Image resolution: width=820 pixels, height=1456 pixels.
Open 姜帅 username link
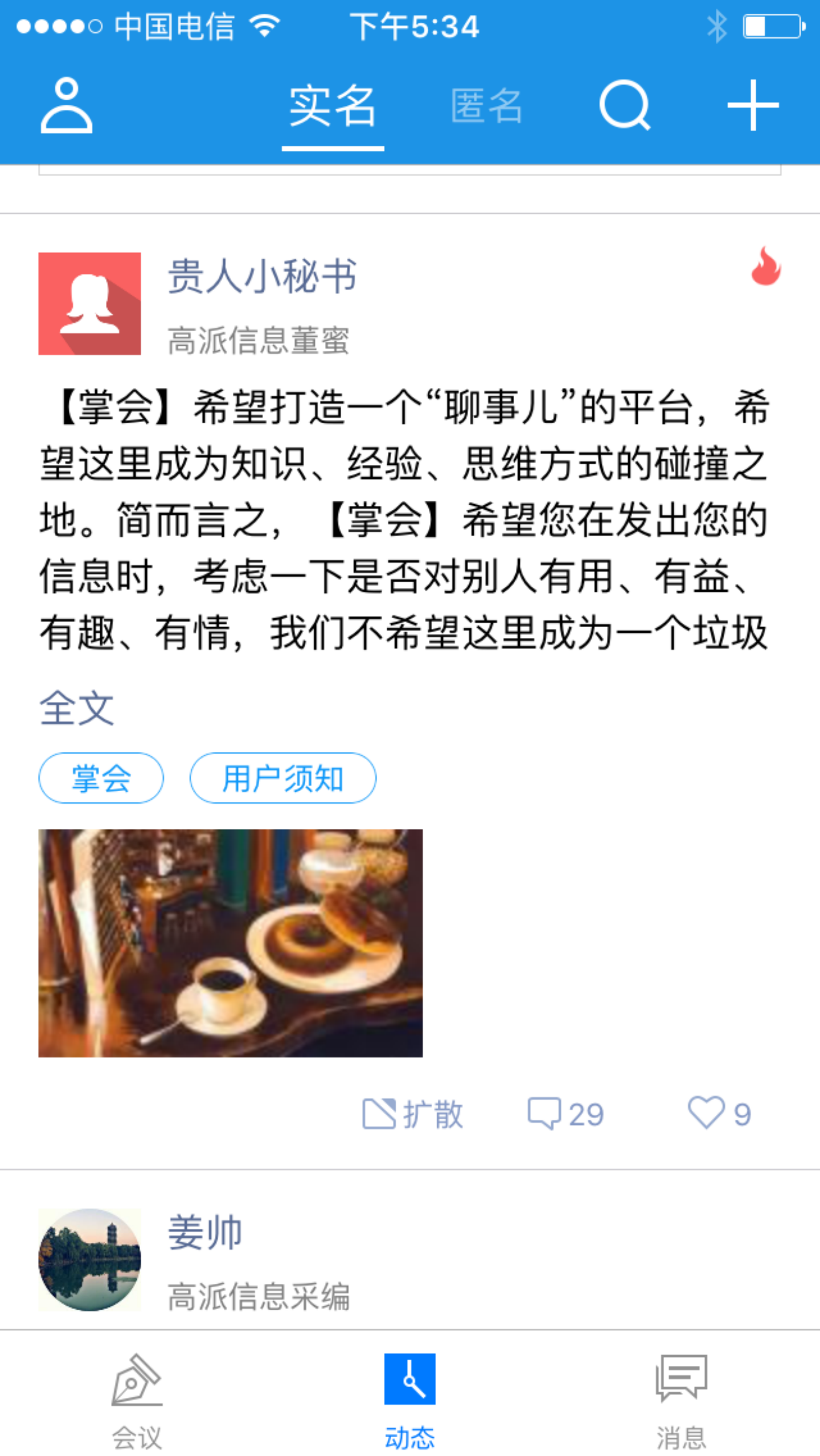[x=205, y=1233]
